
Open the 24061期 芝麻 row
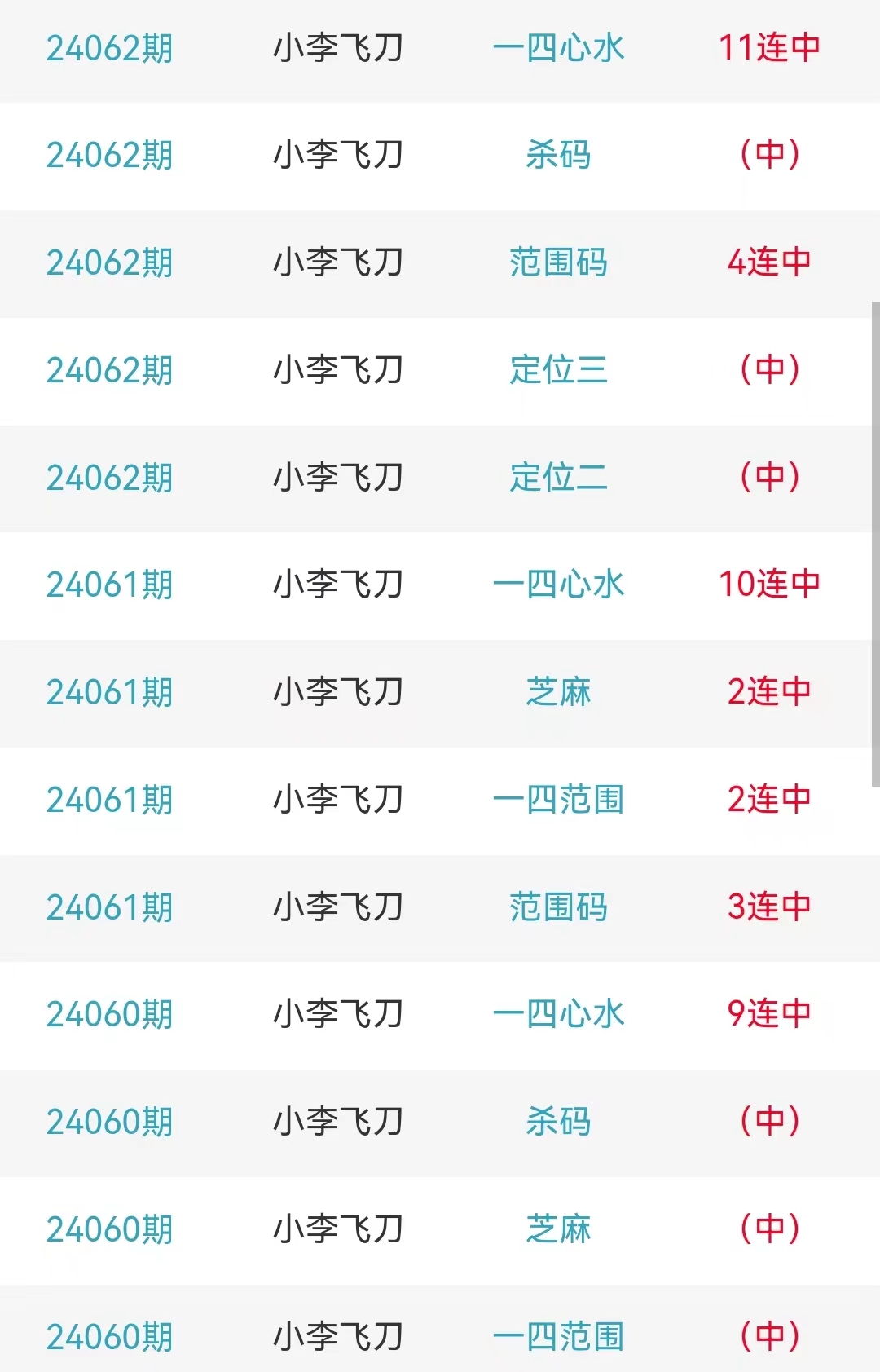click(x=558, y=692)
